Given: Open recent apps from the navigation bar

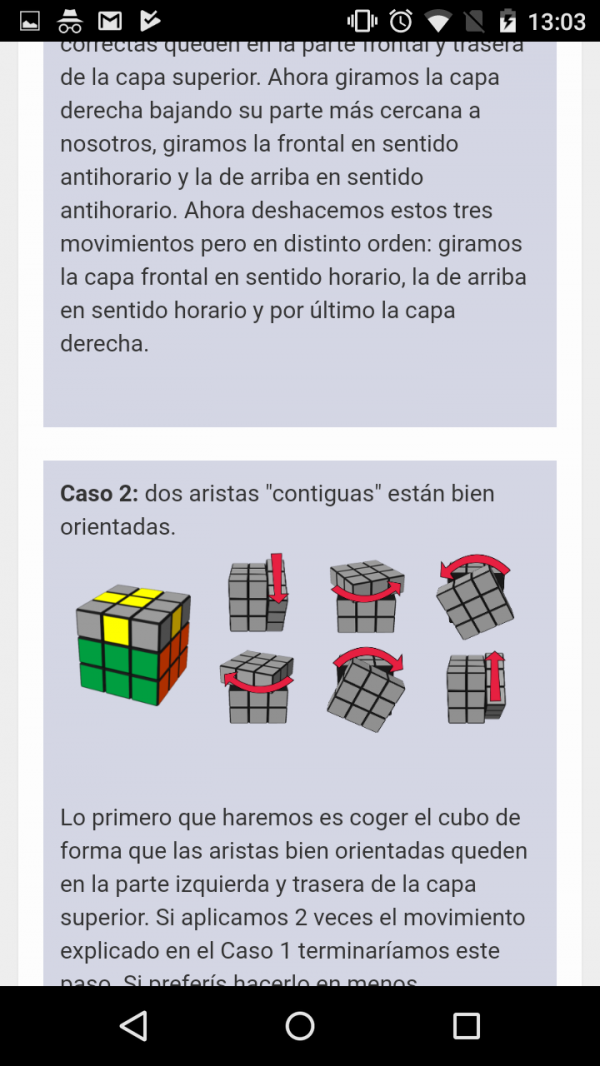Looking at the screenshot, I should pos(466,1025).
